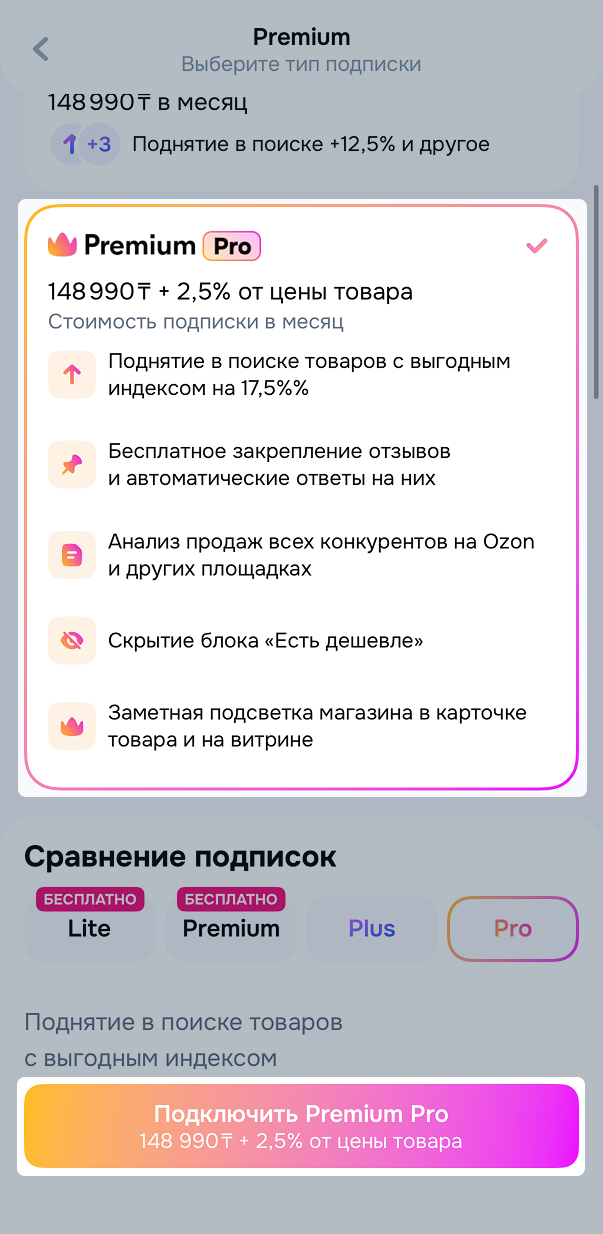Choose the 148 990₸ в месяц plan card
603x1234 pixels.
[301, 130]
